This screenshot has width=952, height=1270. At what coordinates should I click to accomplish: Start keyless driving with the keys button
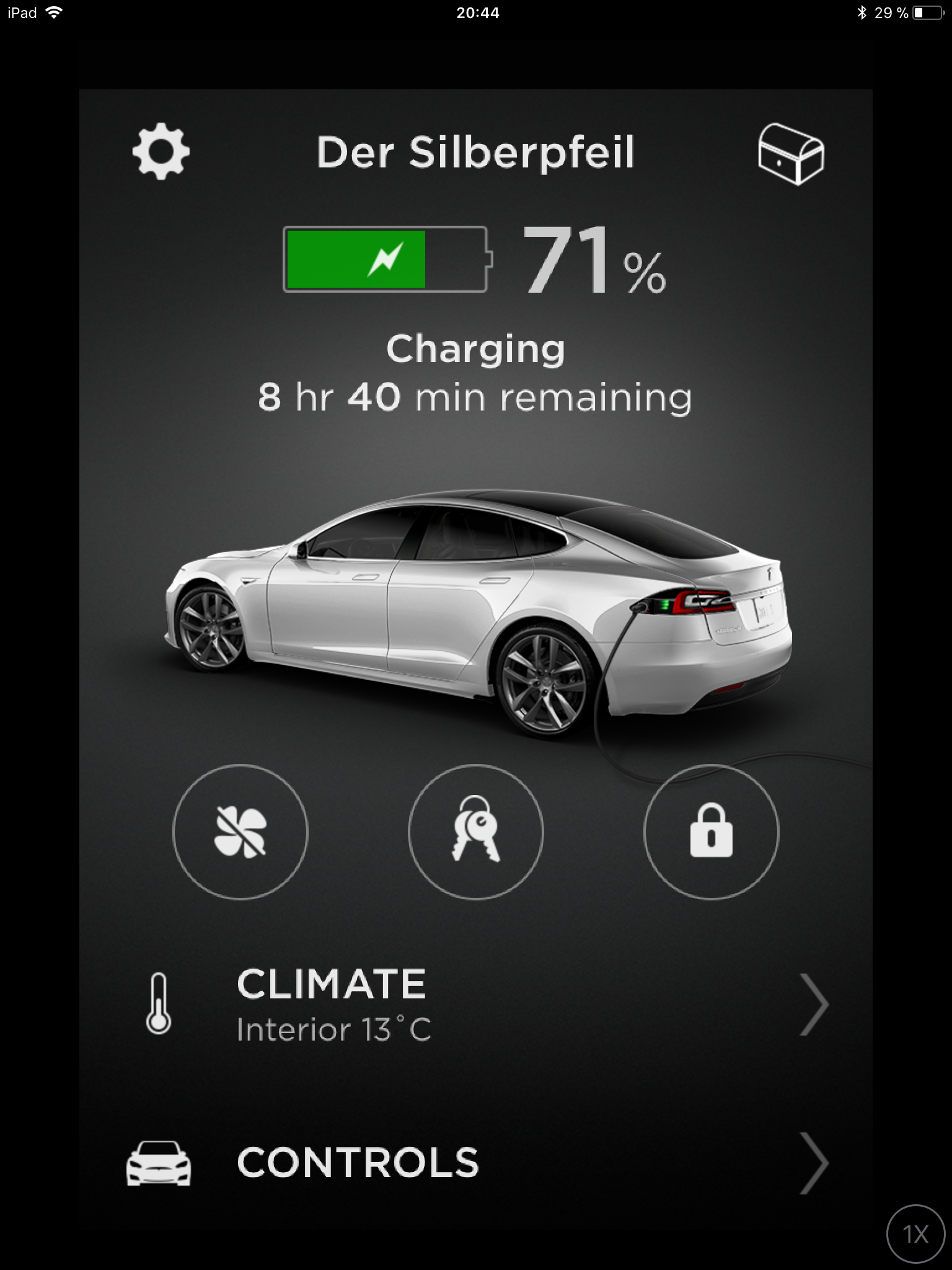(x=475, y=832)
